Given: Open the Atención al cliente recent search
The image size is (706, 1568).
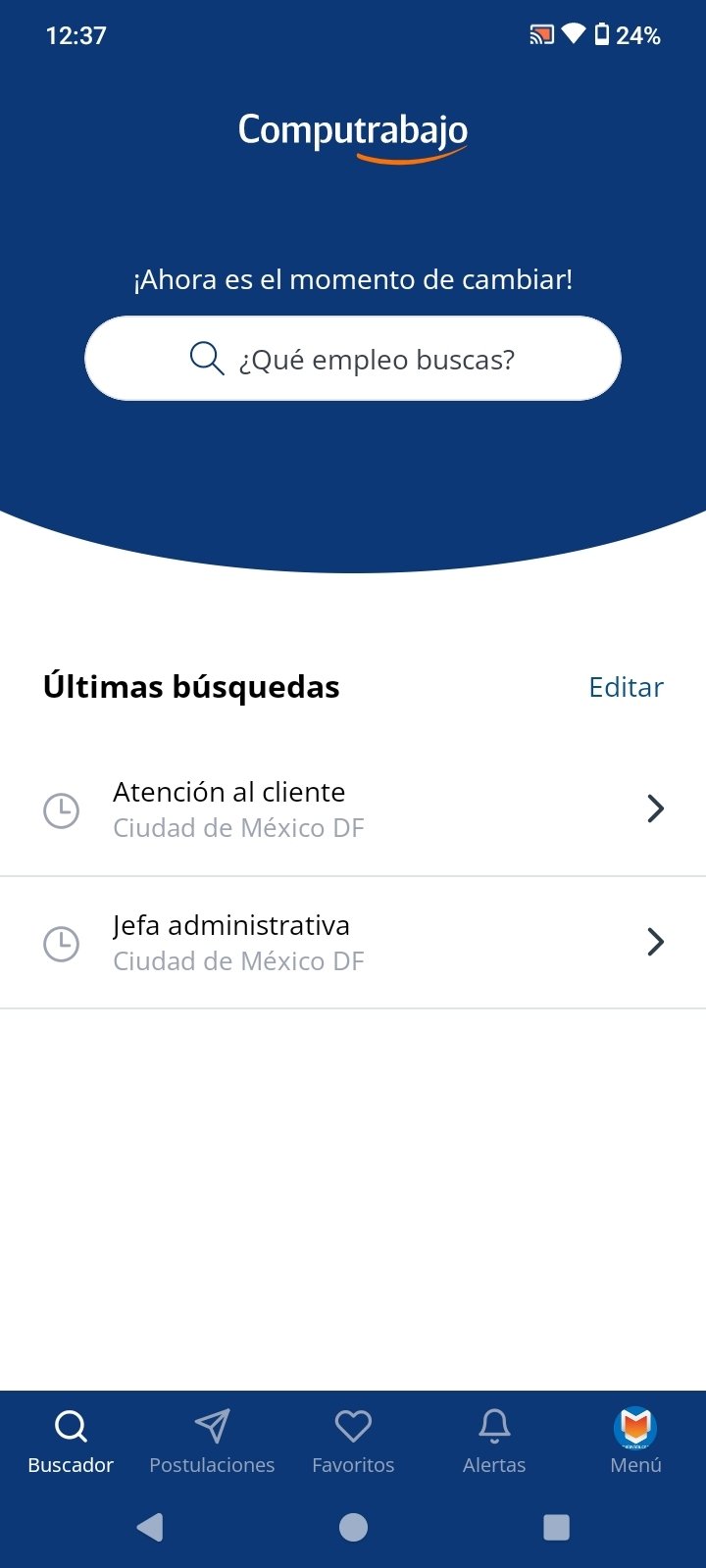Looking at the screenshot, I should pos(353,809).
